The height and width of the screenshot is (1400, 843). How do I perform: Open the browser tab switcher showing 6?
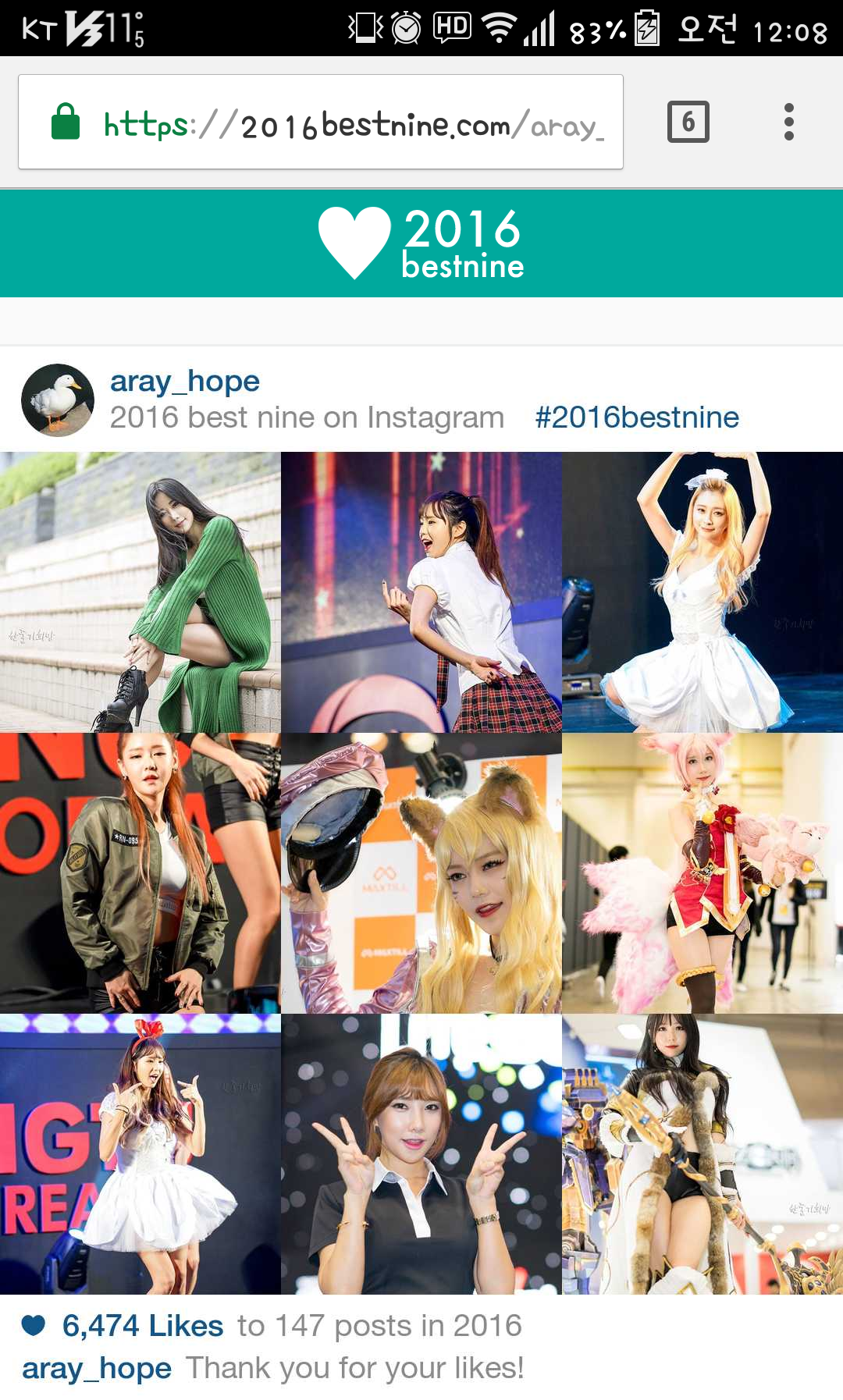688,122
